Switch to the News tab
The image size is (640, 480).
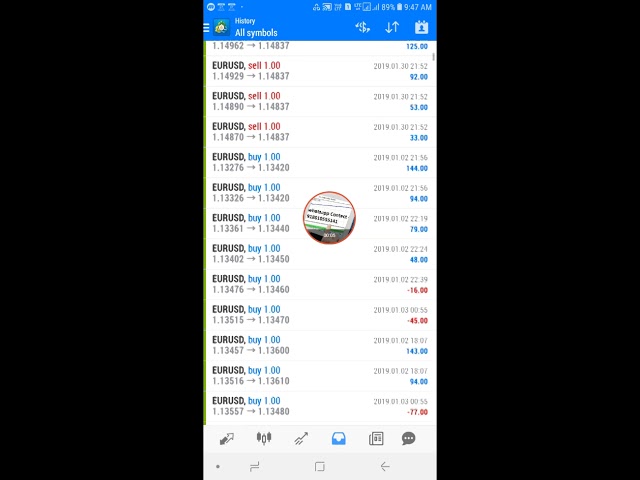pyautogui.click(x=376, y=439)
